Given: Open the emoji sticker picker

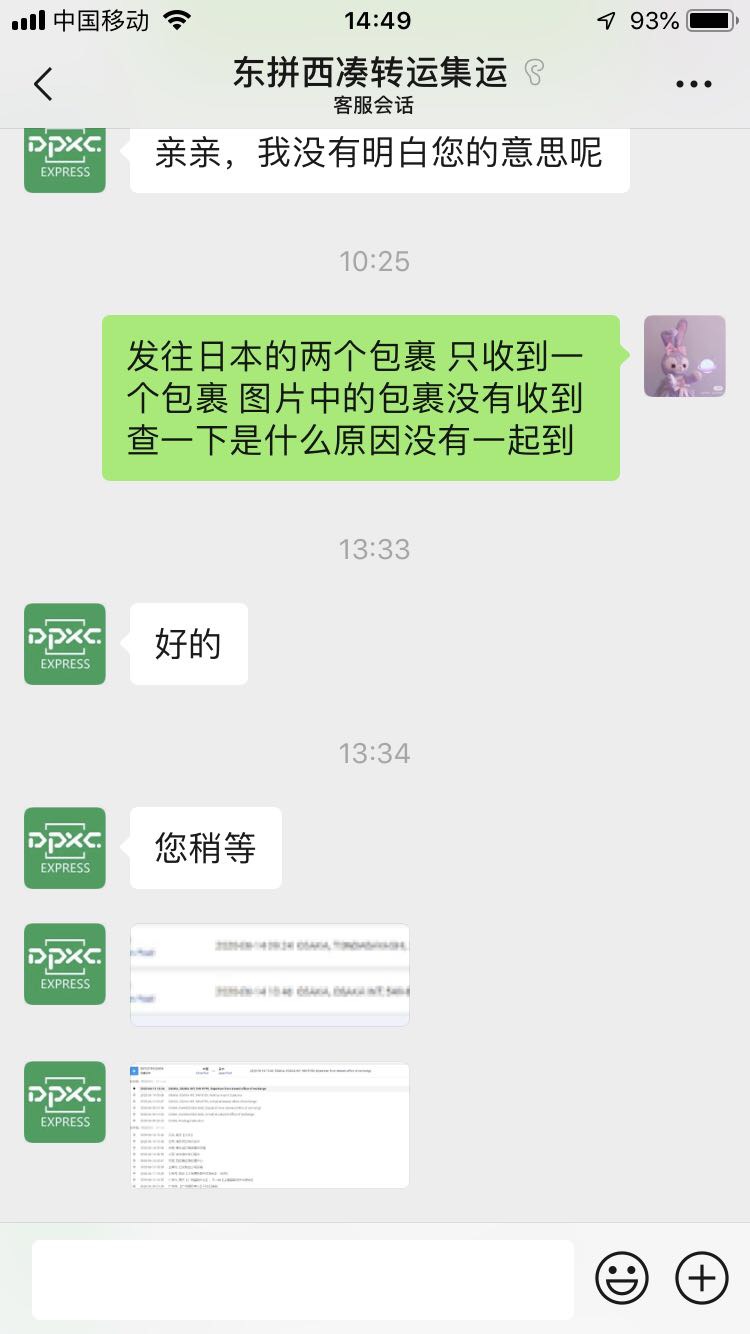Looking at the screenshot, I should [622, 1278].
